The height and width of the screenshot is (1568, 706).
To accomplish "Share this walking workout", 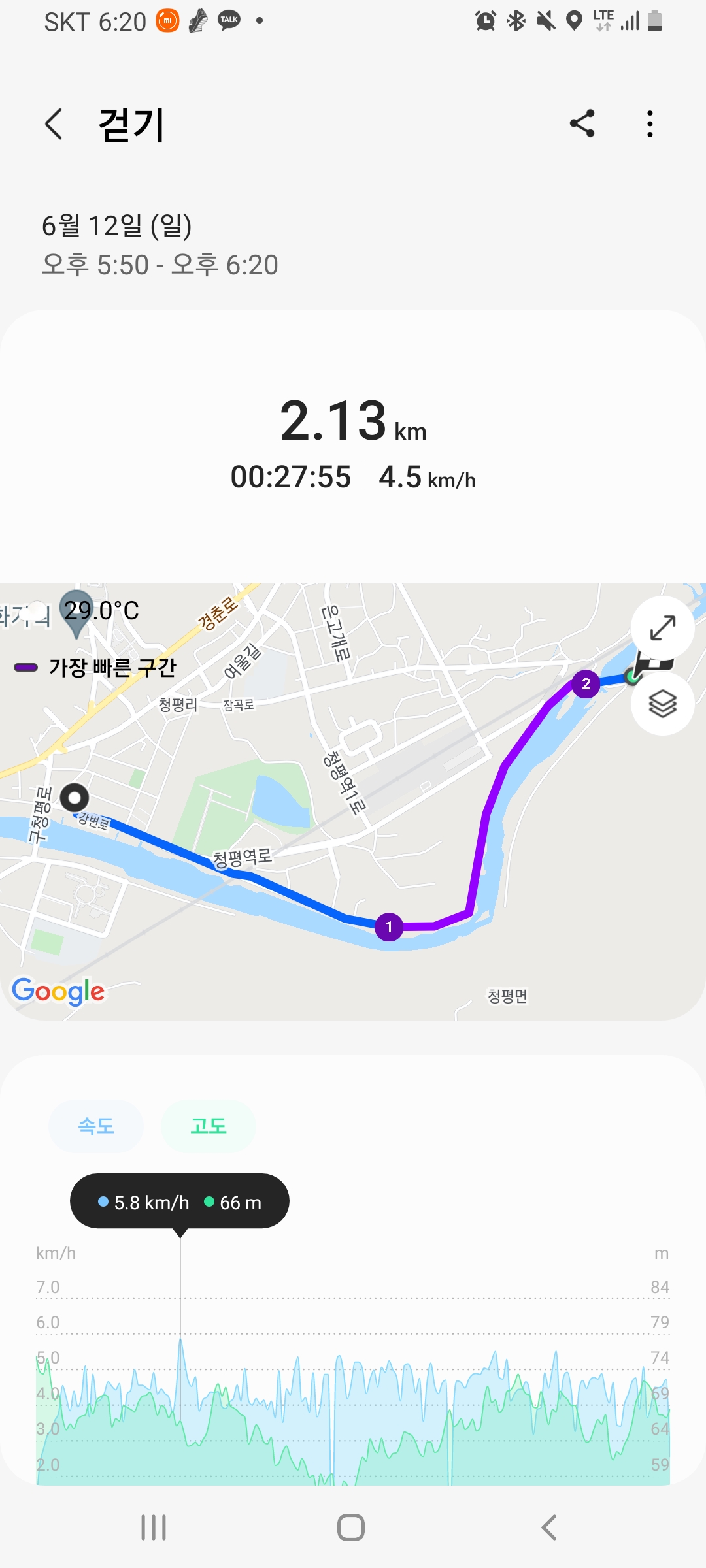I will pyautogui.click(x=582, y=123).
